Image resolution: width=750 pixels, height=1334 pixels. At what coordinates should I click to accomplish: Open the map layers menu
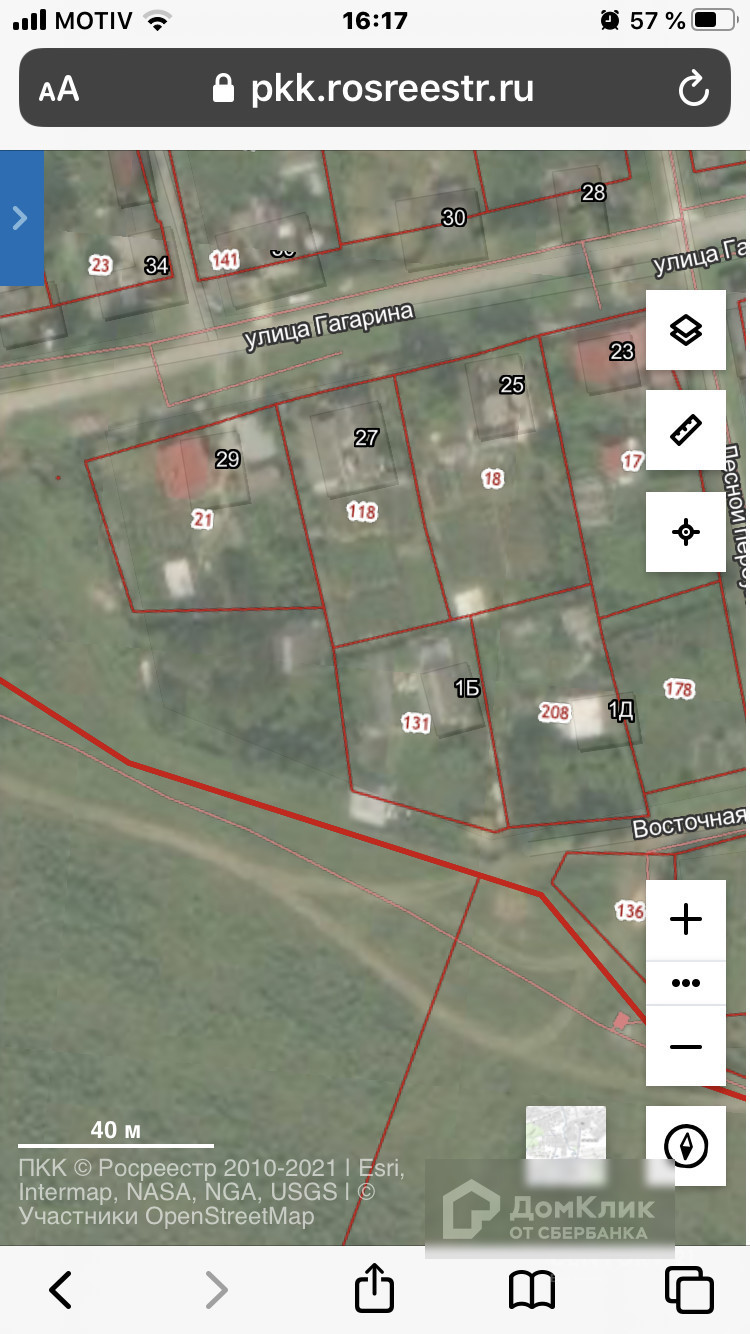pyautogui.click(x=685, y=330)
